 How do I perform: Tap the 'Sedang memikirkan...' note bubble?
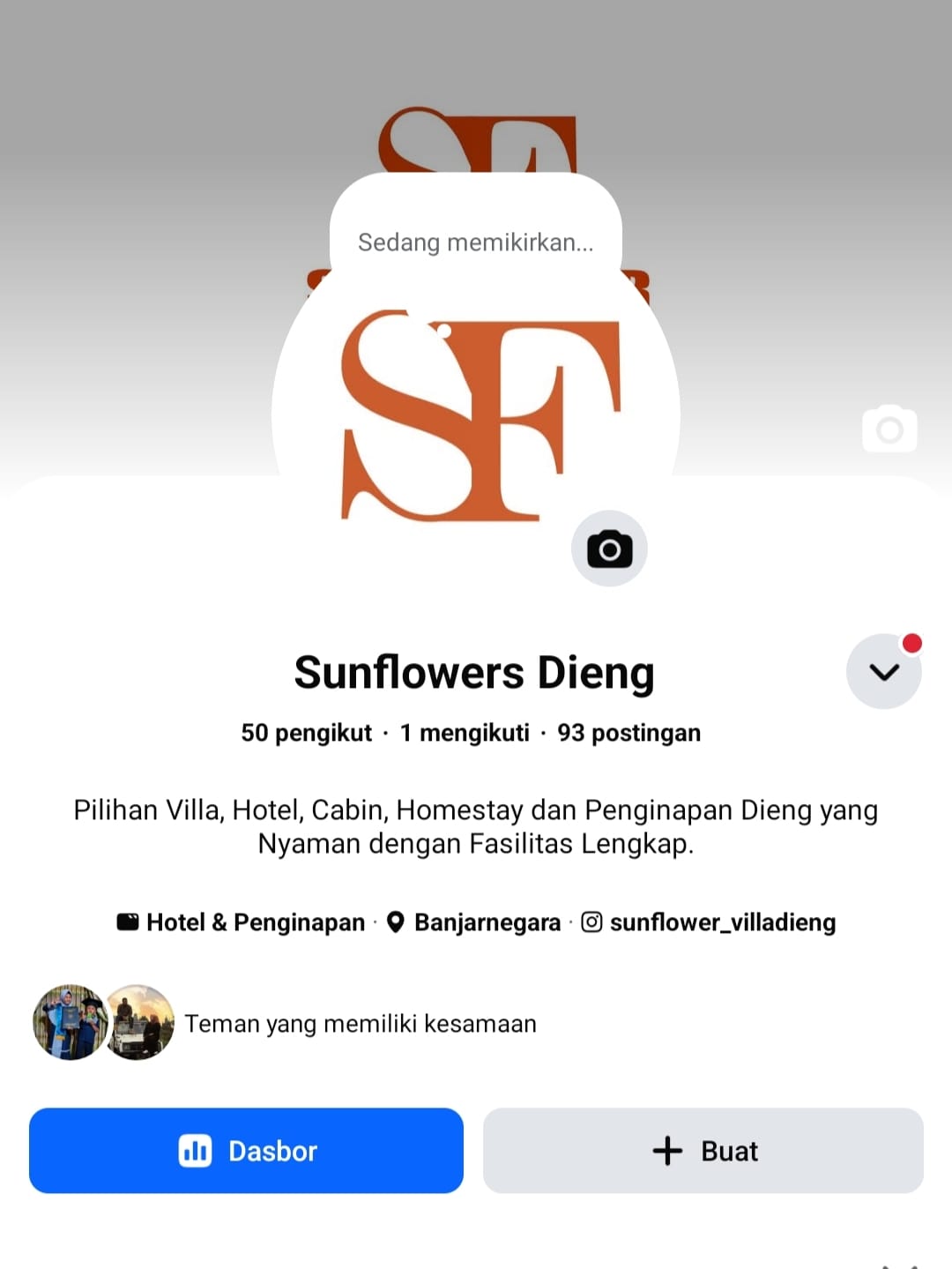pyautogui.click(x=476, y=242)
